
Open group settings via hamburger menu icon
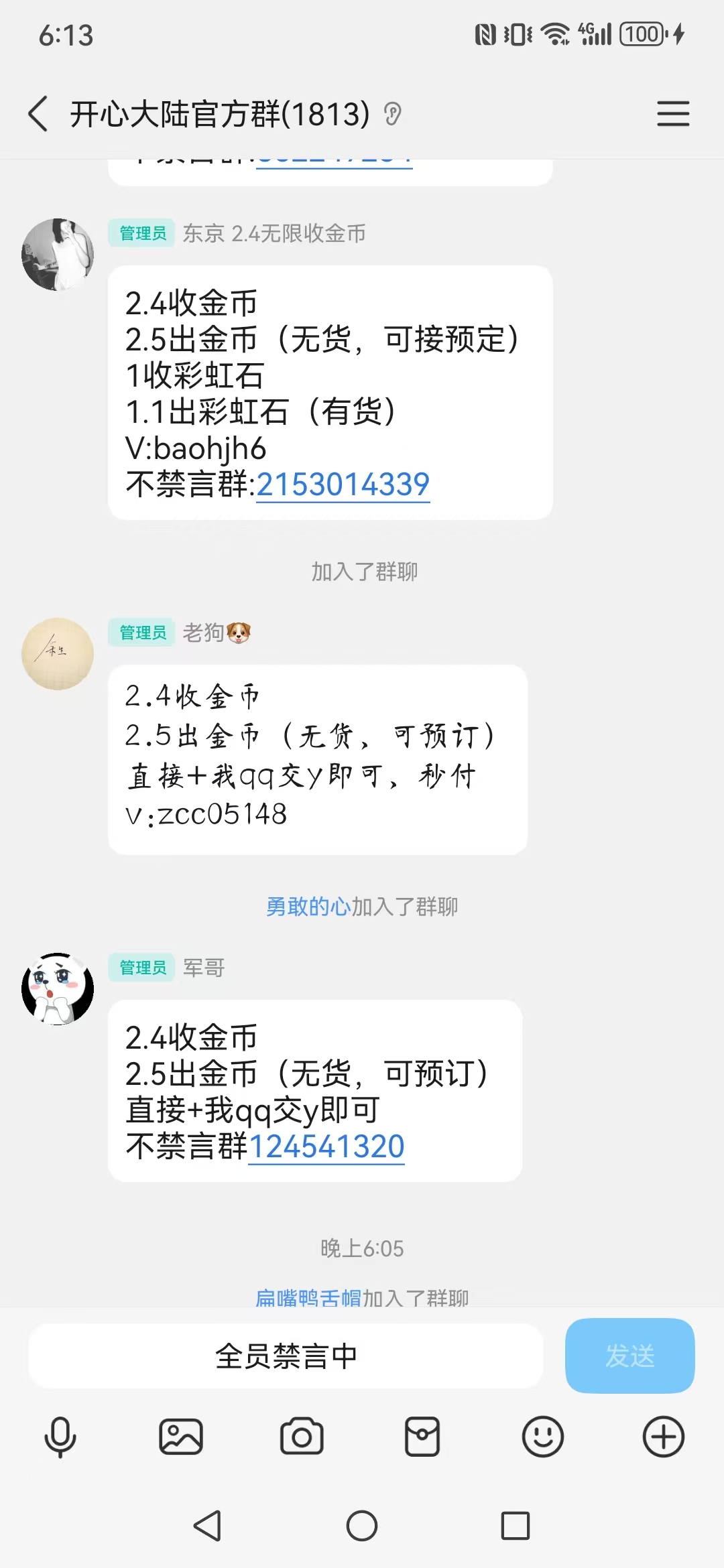coord(673,115)
